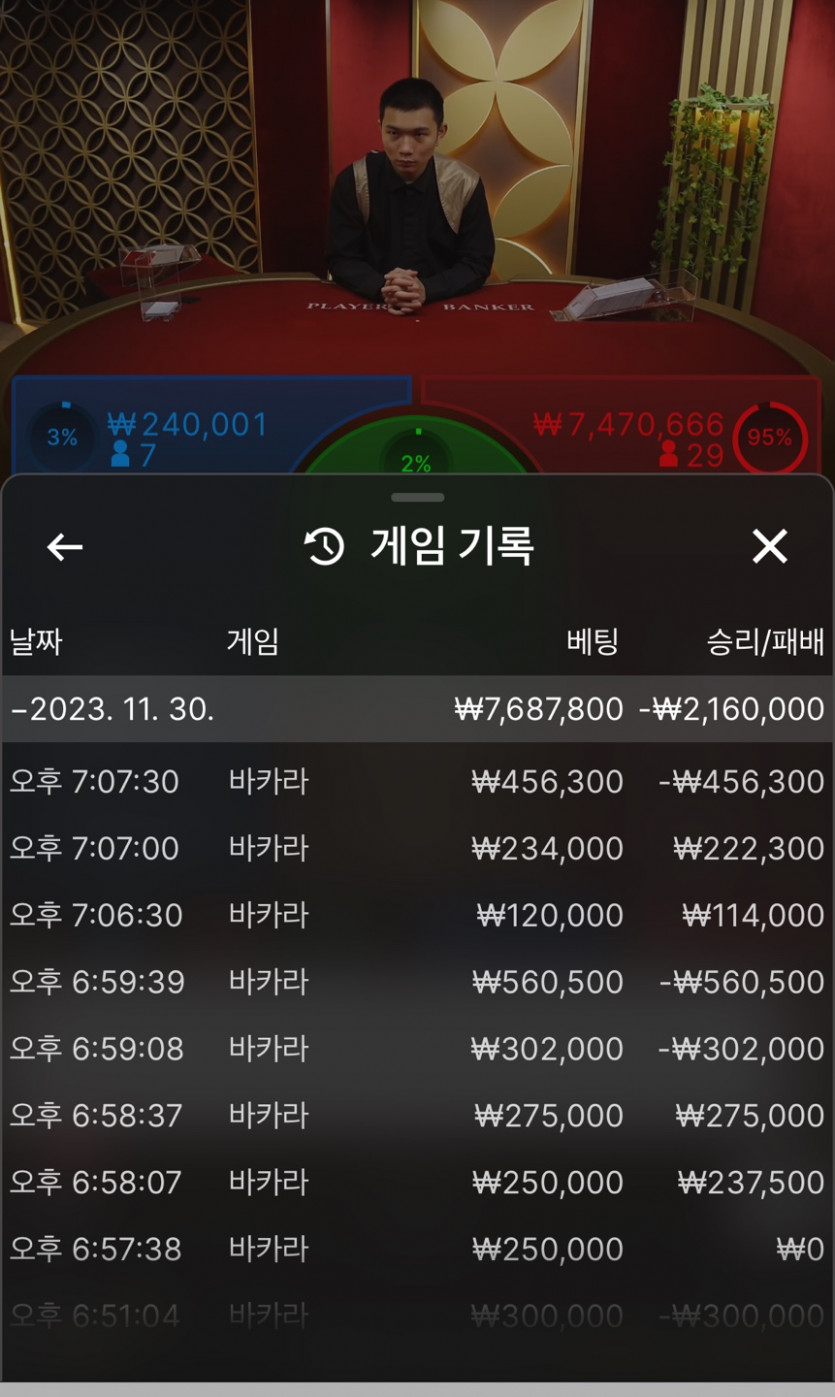Screen dimensions: 835x1397
Task: Tap the panel's top drag handle
Action: (418, 497)
